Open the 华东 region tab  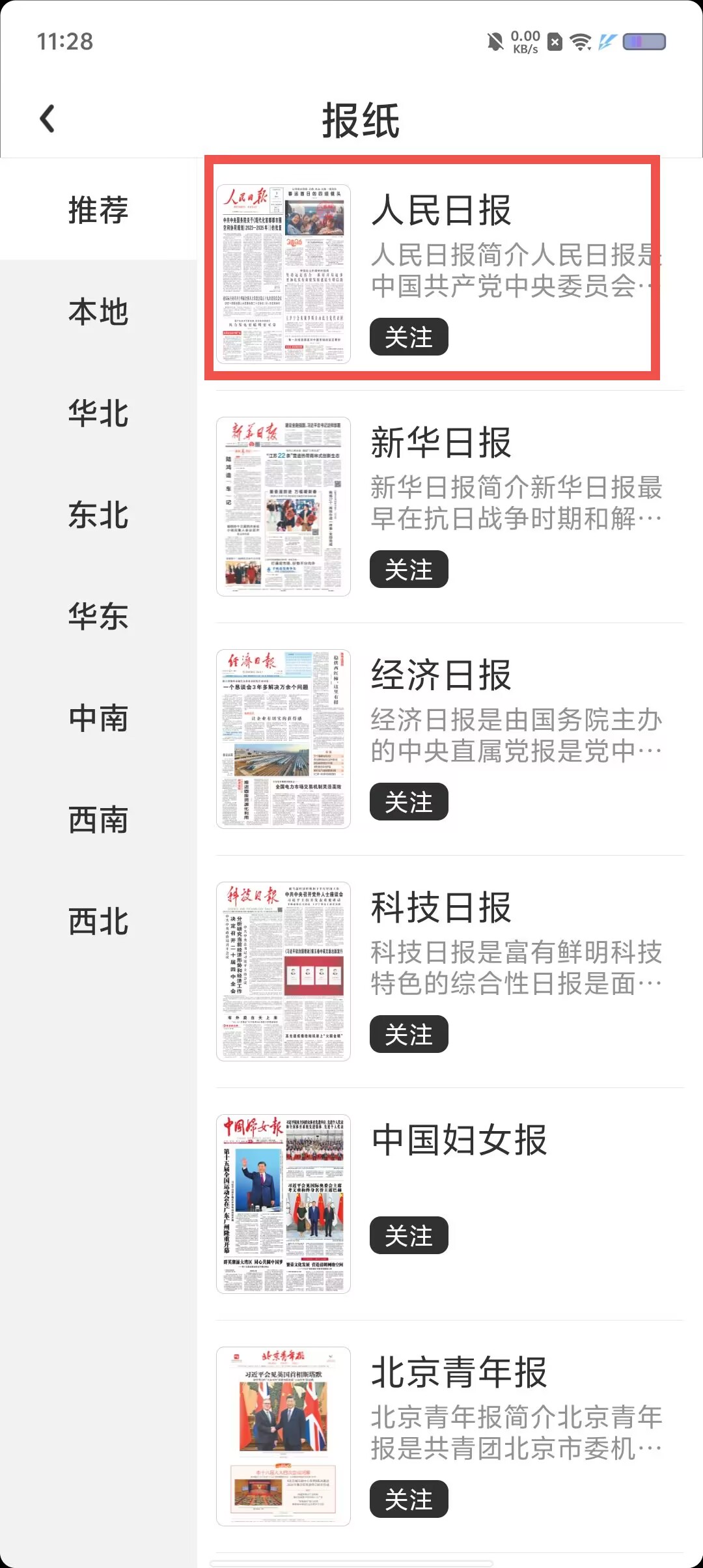pos(98,616)
